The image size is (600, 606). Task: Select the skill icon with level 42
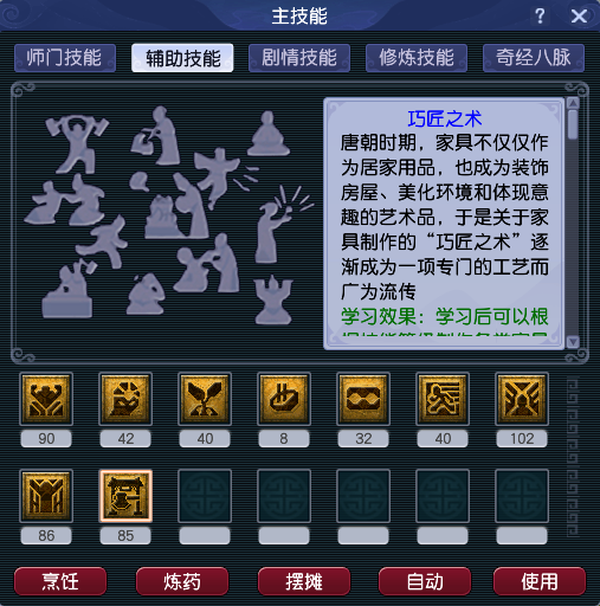click(125, 399)
